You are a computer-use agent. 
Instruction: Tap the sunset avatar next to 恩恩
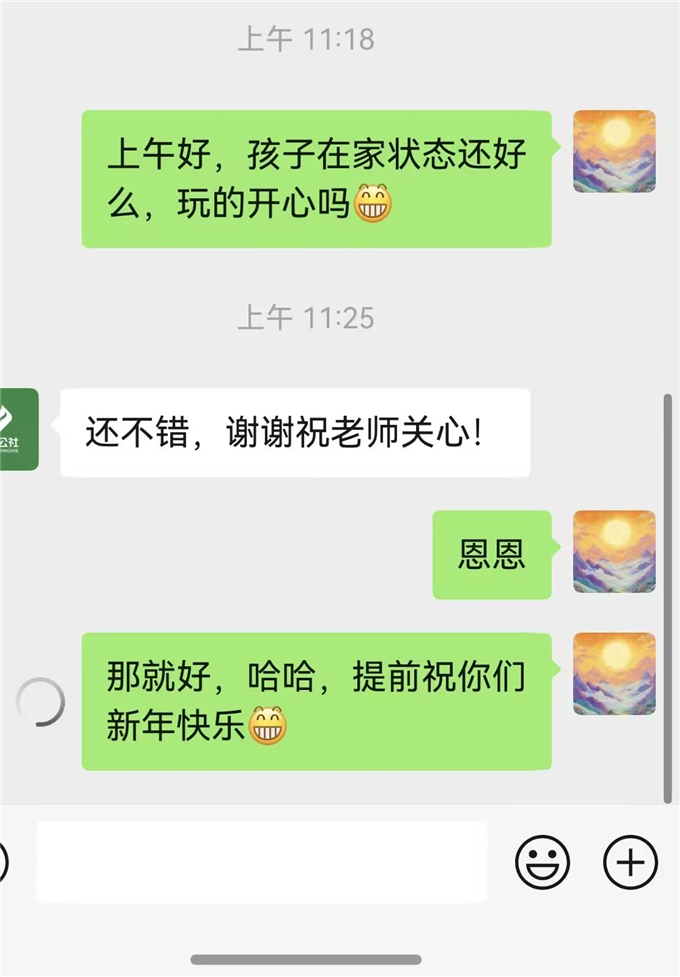coord(614,552)
